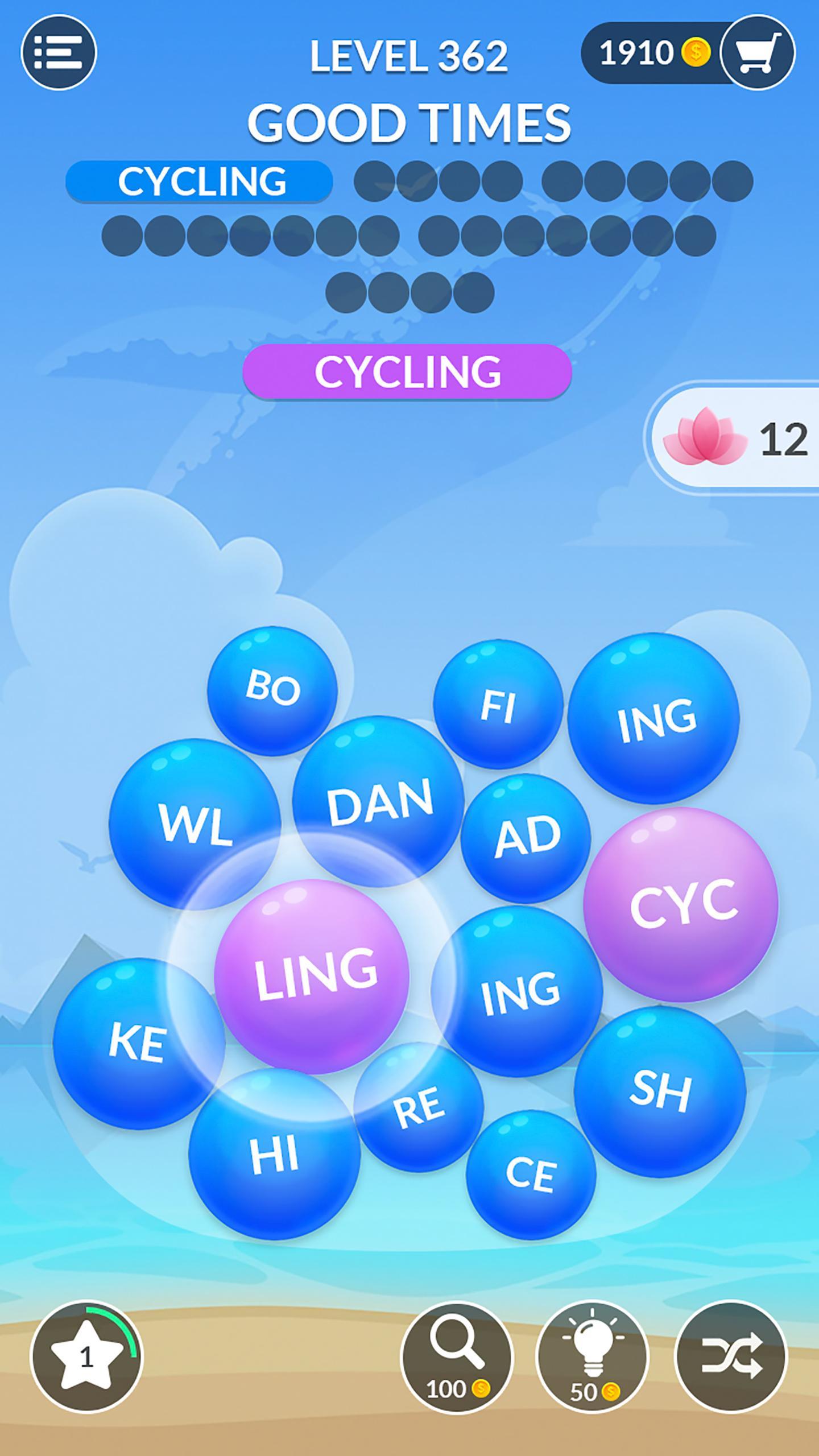
Task: Open the menu button
Action: 59,52
